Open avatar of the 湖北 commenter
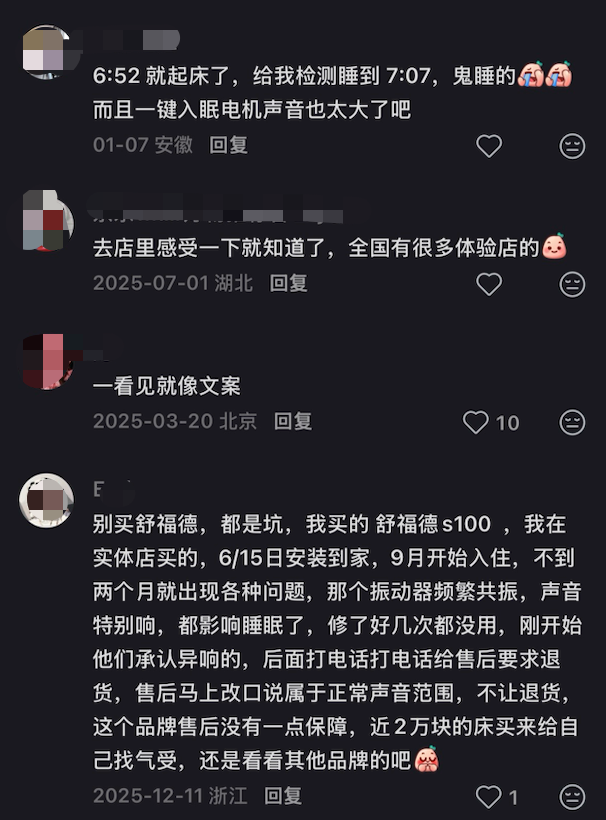The image size is (606, 820). (47, 219)
